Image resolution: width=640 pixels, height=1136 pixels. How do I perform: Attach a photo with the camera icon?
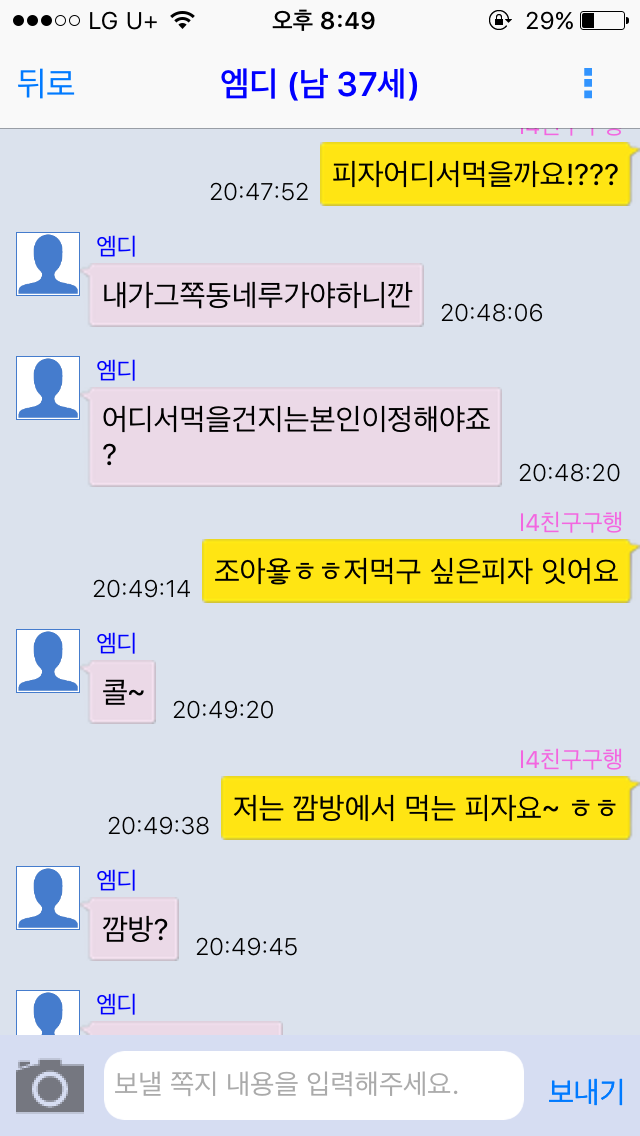point(50,1085)
